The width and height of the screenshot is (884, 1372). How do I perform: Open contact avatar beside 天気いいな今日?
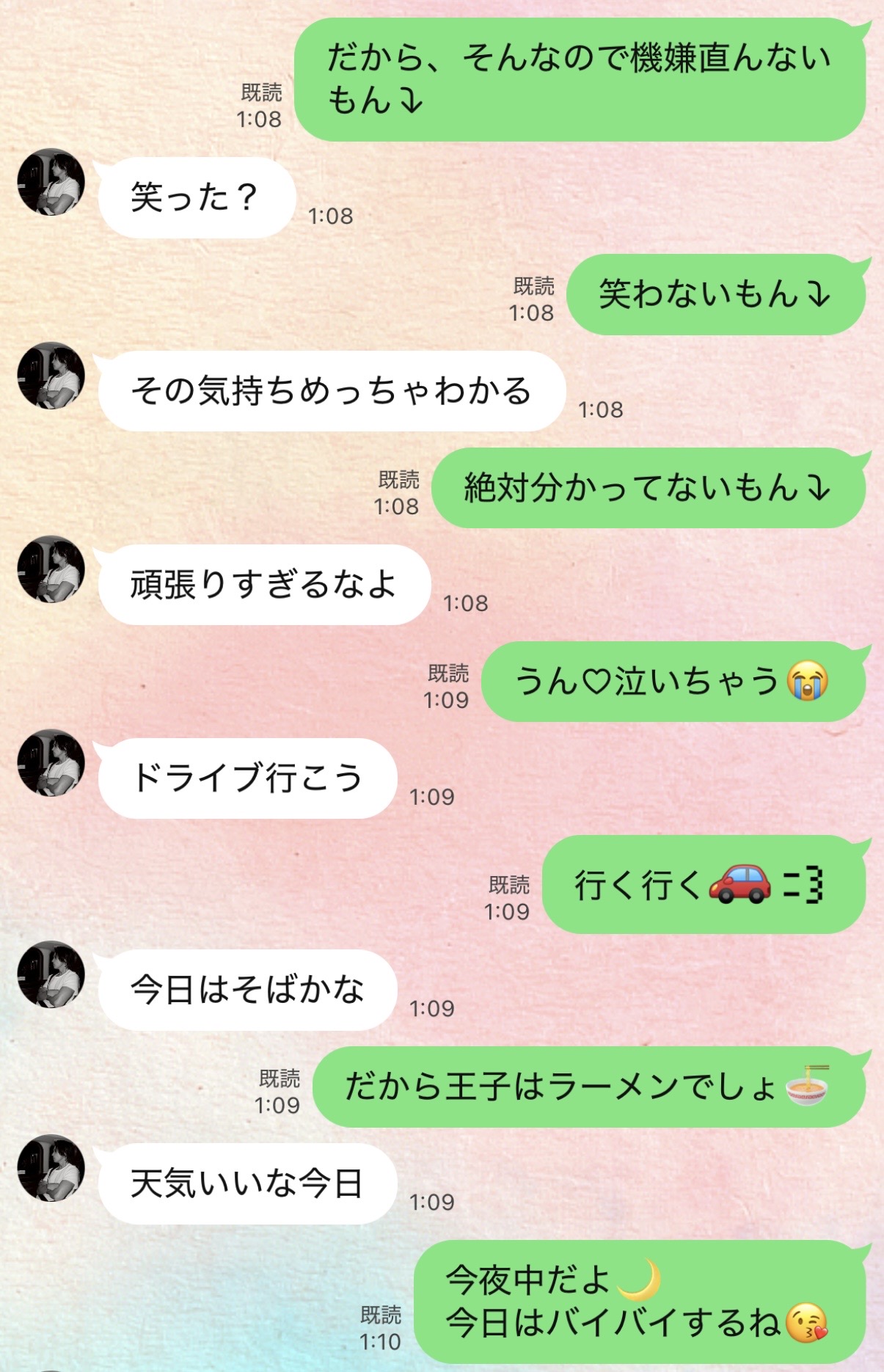tap(51, 1168)
